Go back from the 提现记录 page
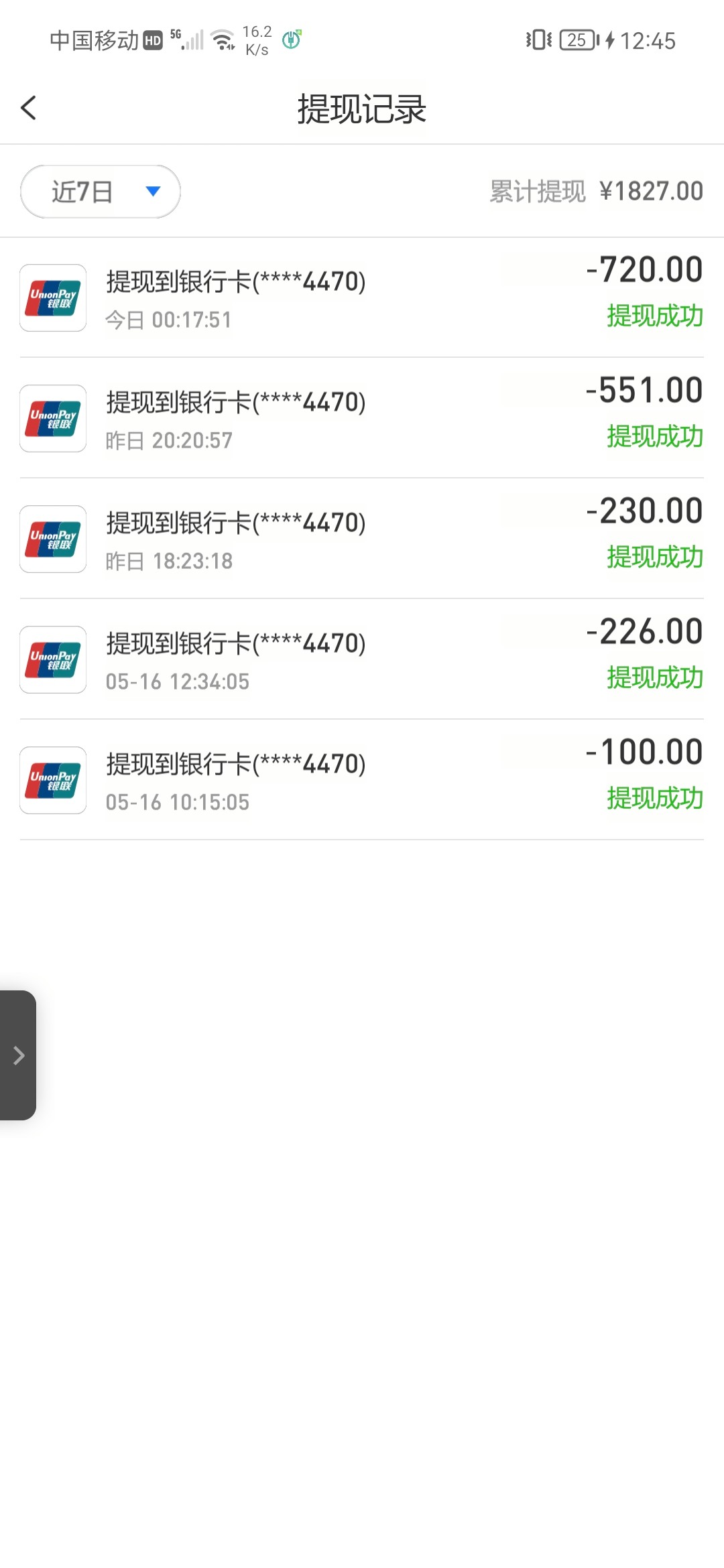This screenshot has width=724, height=1568. [28, 108]
